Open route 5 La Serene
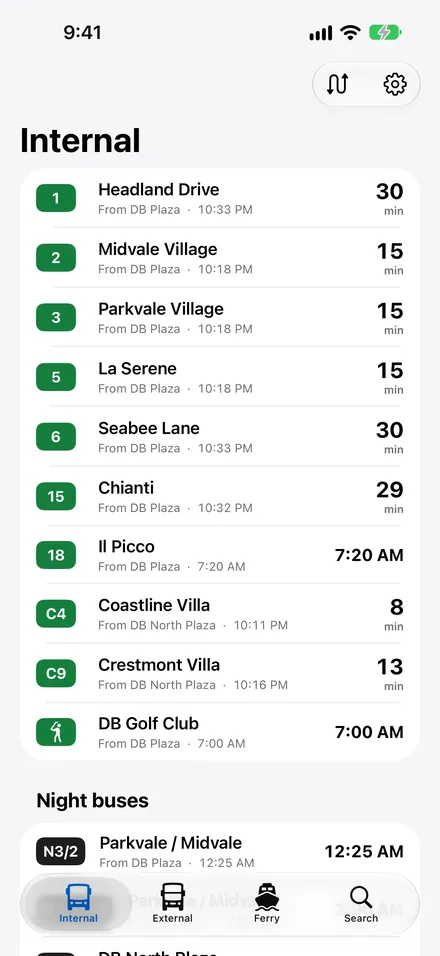The width and height of the screenshot is (440, 956). [220, 377]
